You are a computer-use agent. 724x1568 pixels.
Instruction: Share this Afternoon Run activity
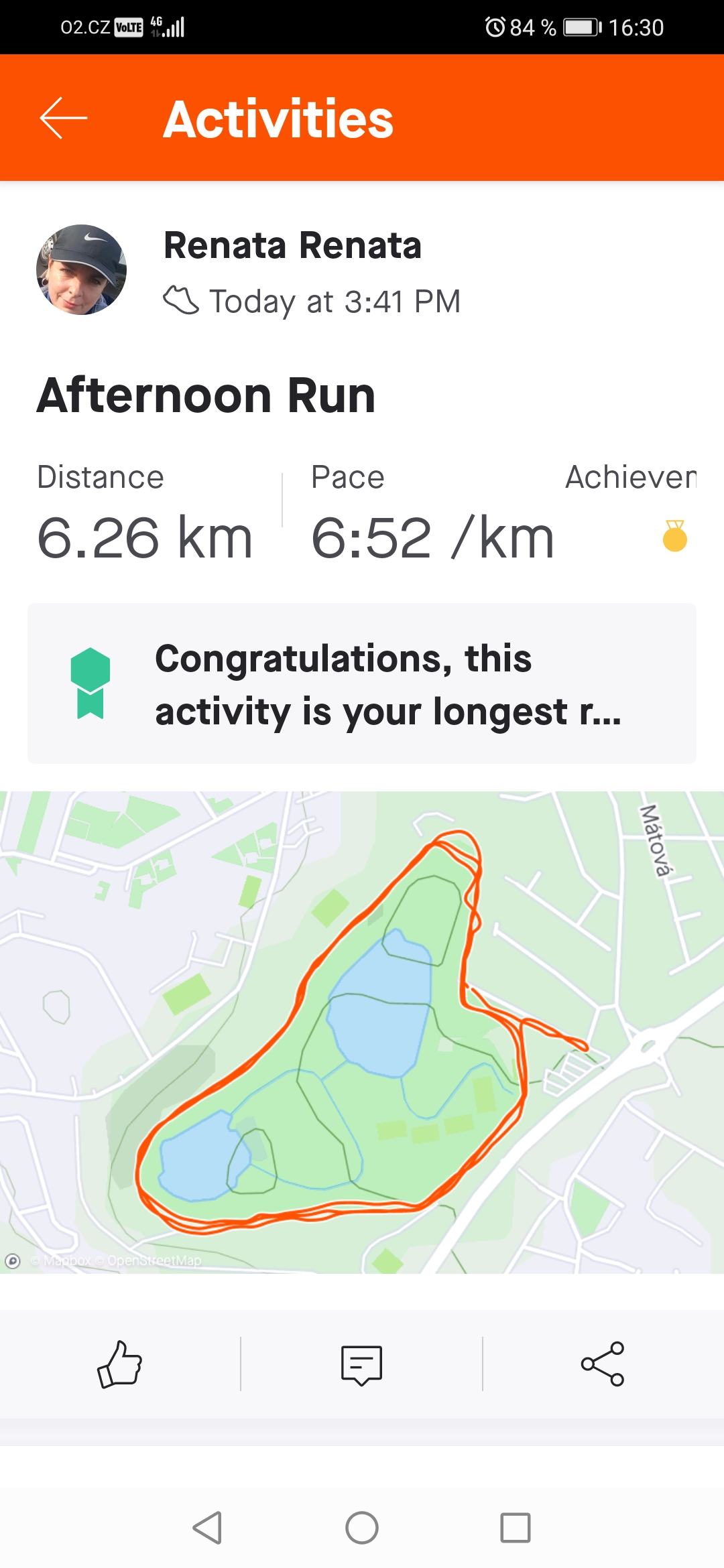pos(603,1364)
